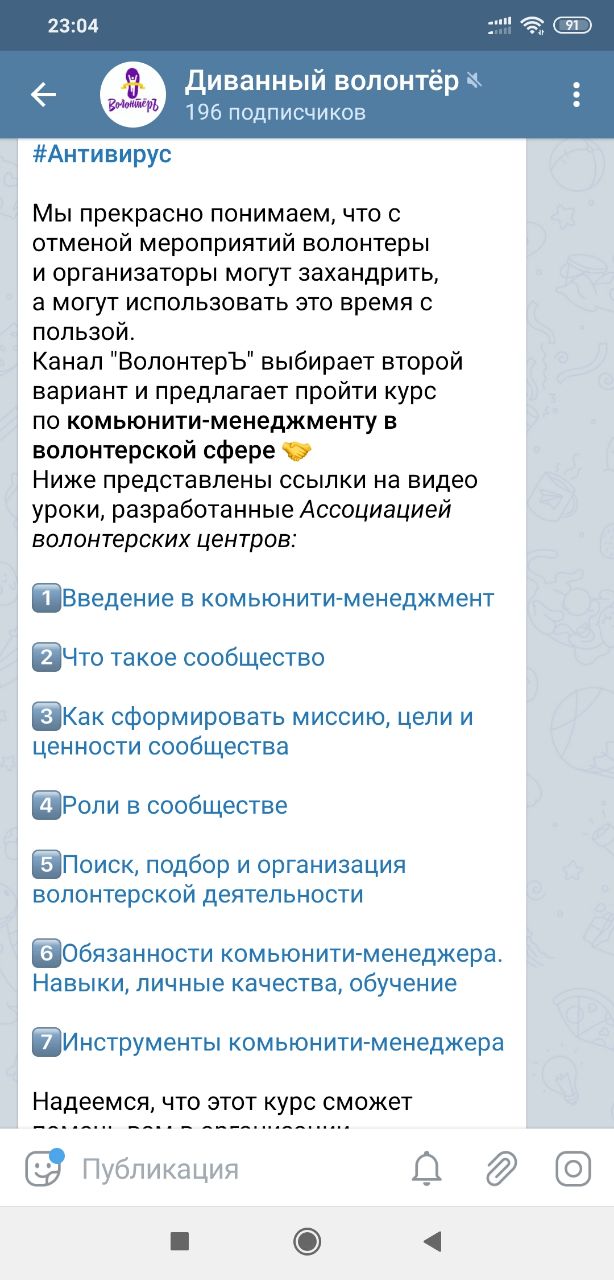Open Диванный волонтёр channel info
The height and width of the screenshot is (1280, 614).
pyautogui.click(x=320, y=95)
